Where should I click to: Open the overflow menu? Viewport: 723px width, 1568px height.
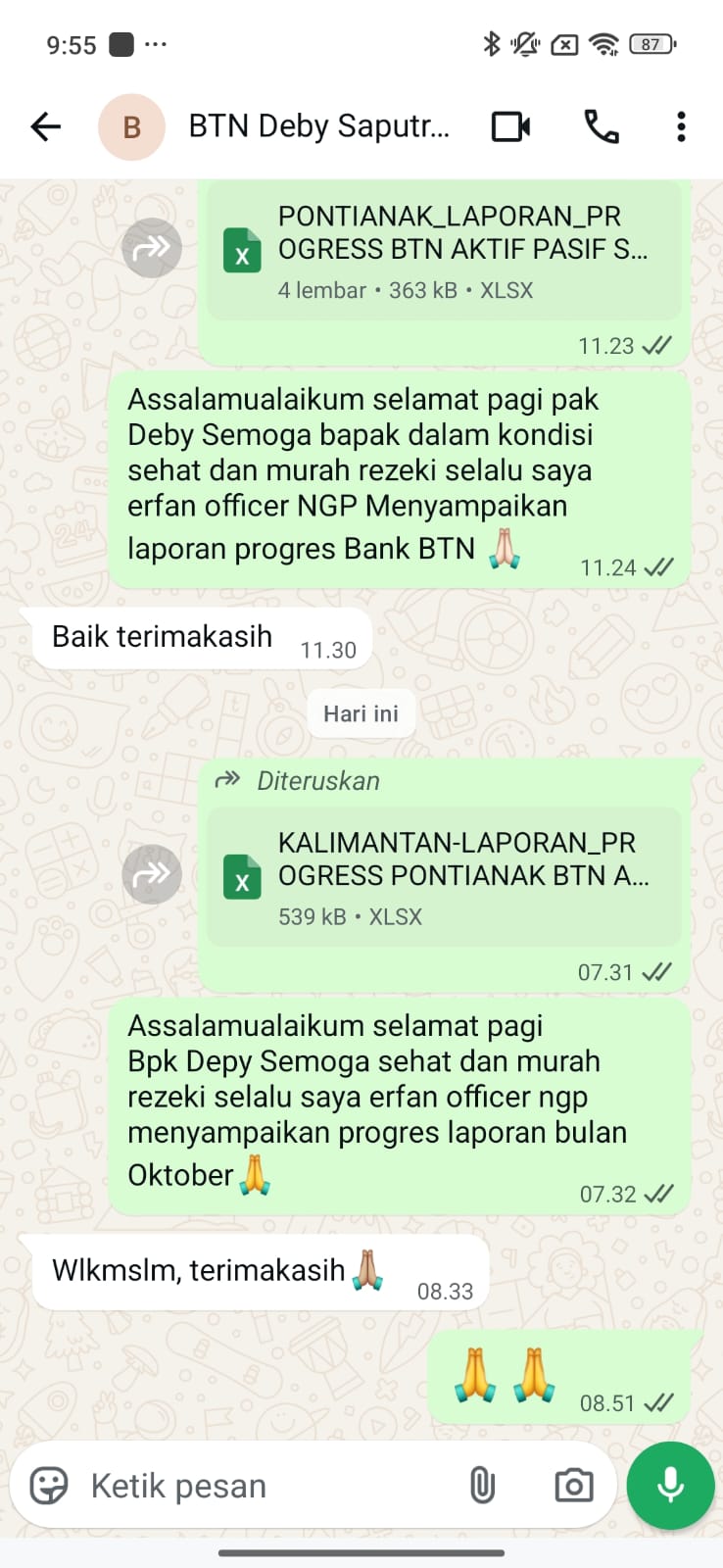(x=681, y=126)
